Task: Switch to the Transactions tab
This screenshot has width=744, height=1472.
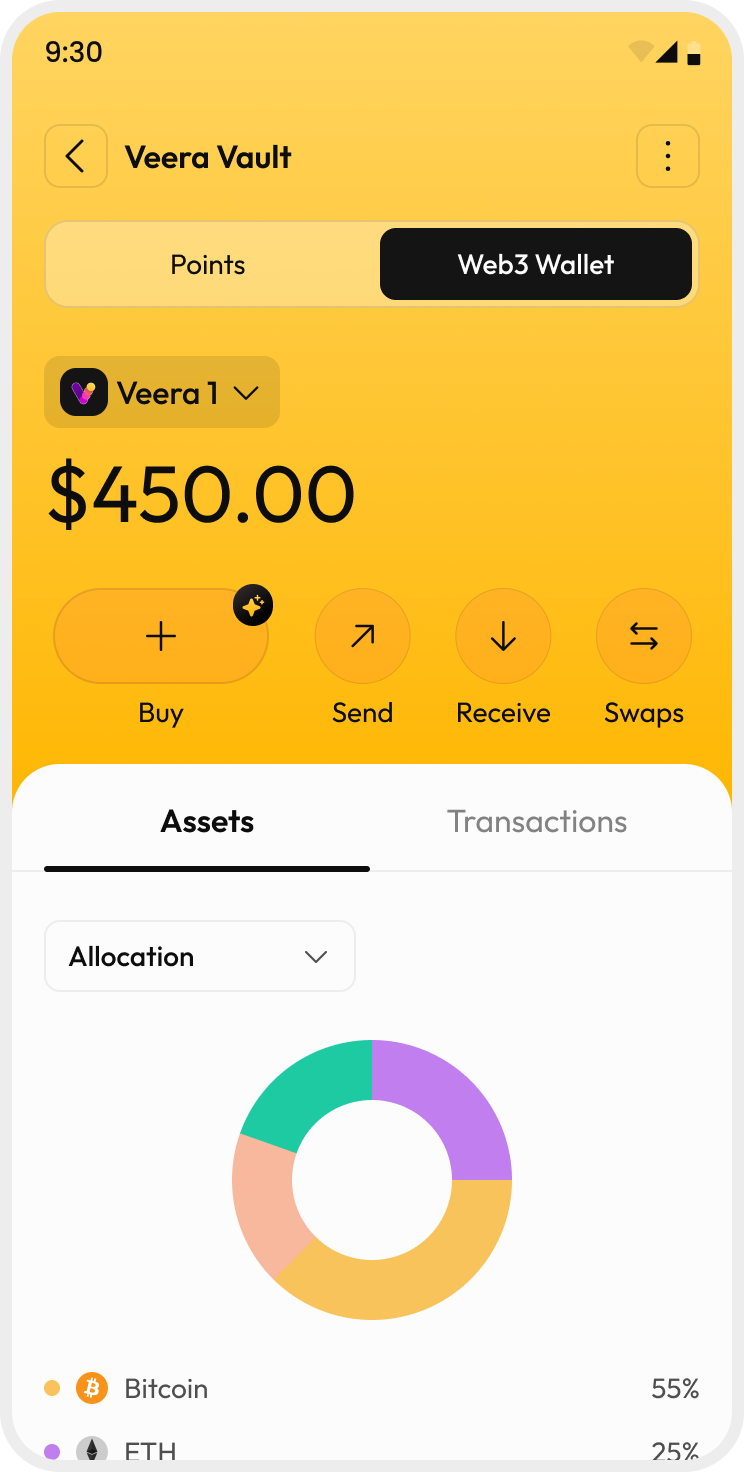Action: pos(537,822)
